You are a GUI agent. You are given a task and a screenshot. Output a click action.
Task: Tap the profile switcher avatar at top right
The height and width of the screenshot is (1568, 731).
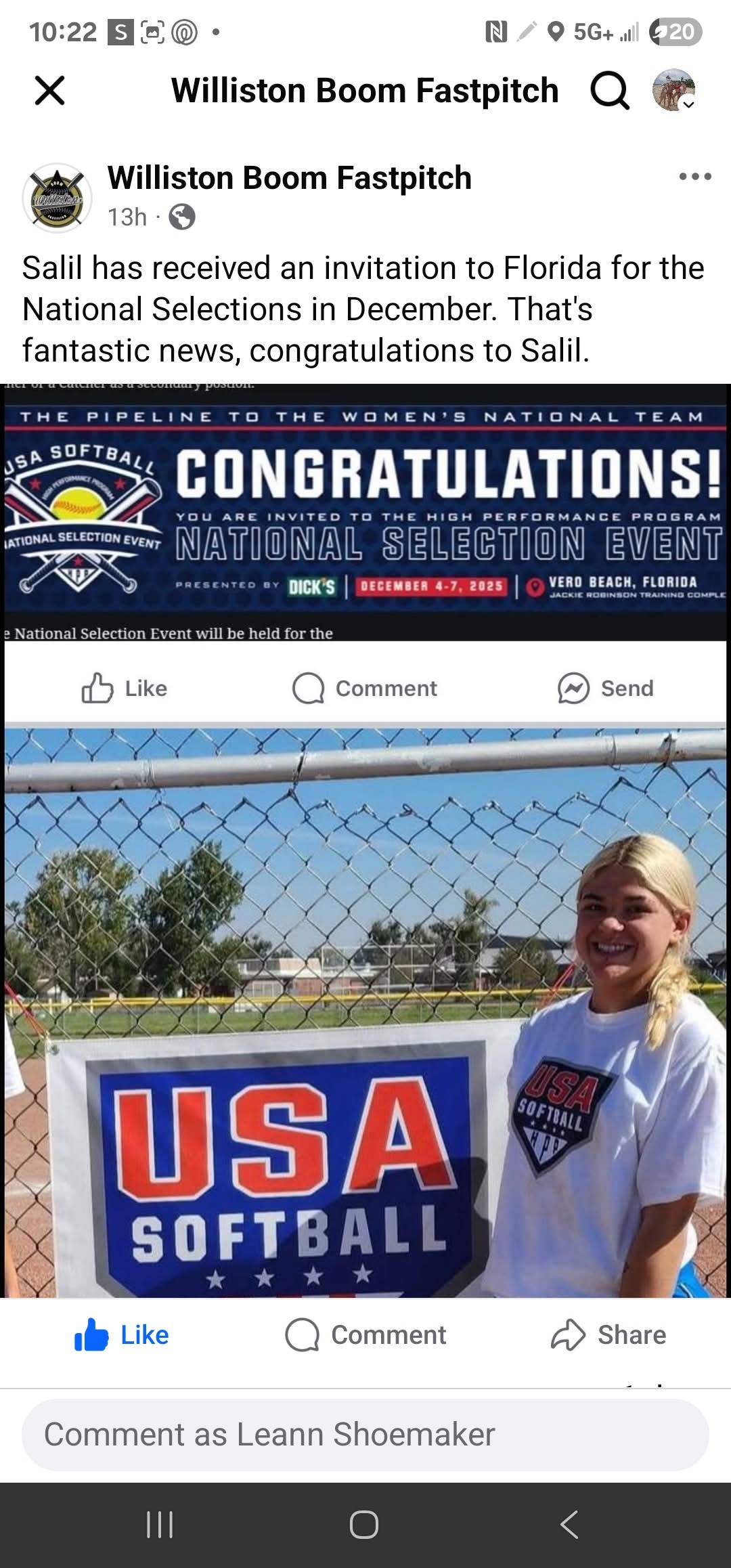coord(673,90)
